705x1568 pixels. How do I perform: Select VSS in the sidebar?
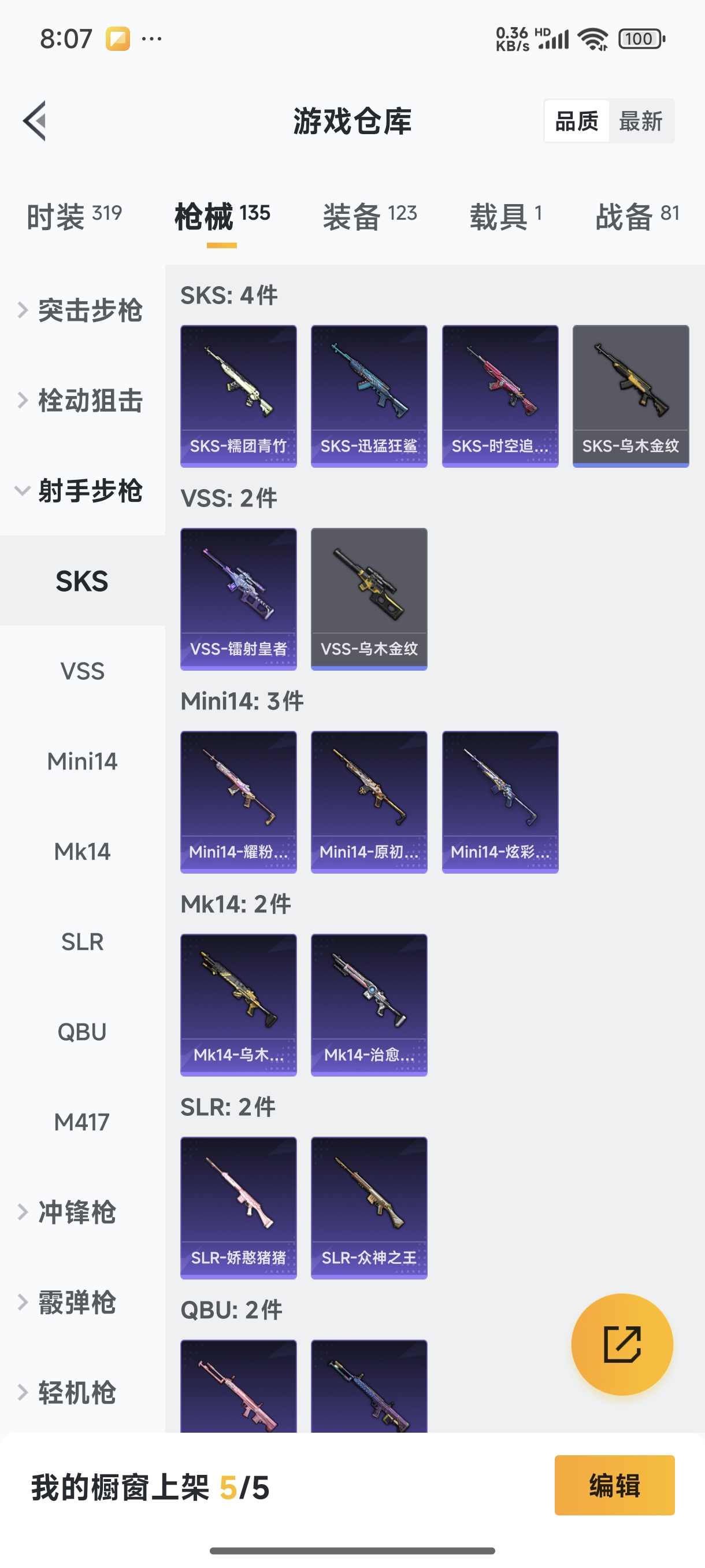click(82, 671)
